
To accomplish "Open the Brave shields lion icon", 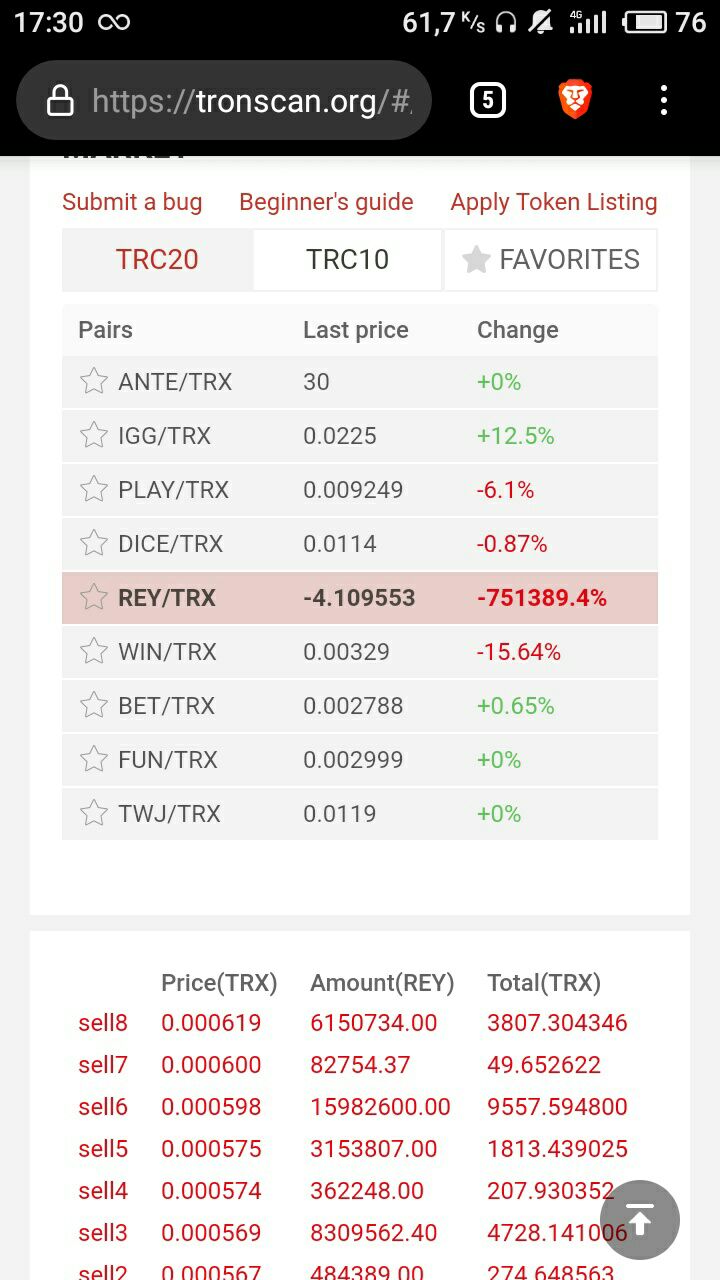I will pos(575,100).
